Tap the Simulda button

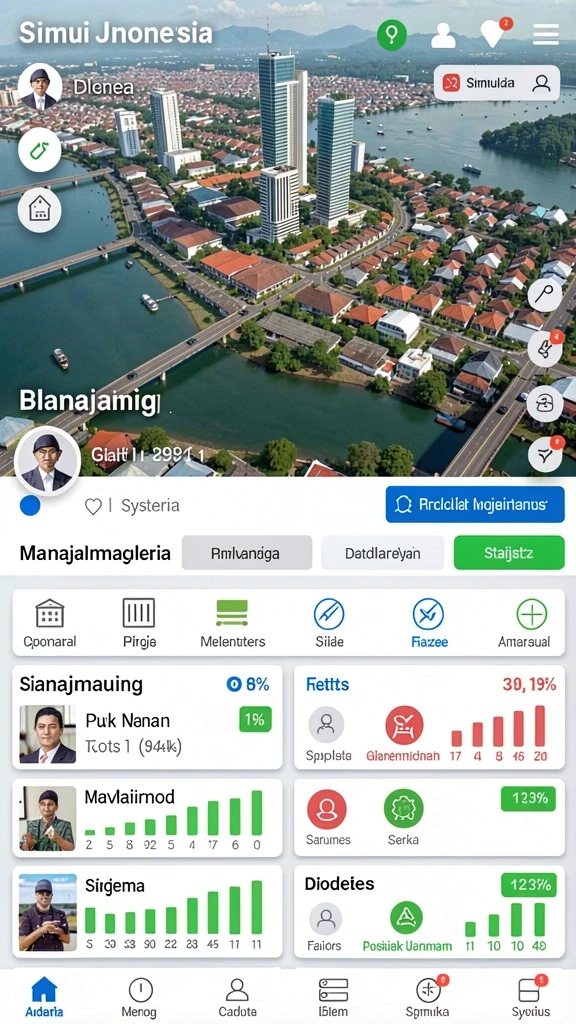click(496, 83)
